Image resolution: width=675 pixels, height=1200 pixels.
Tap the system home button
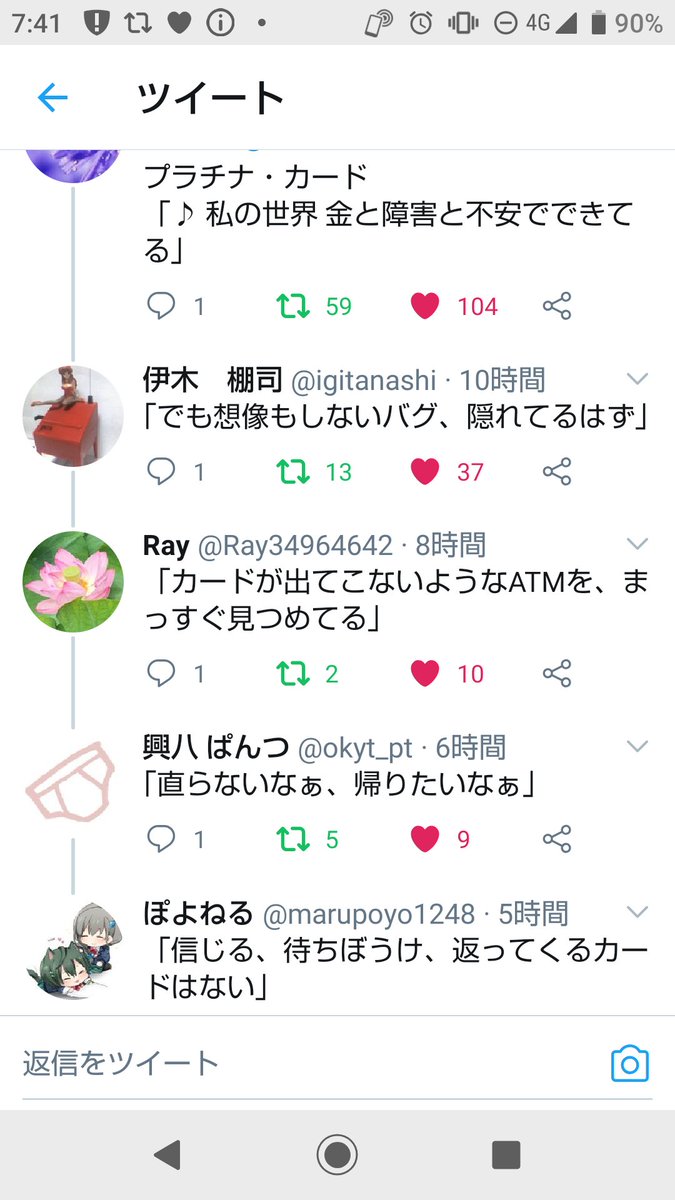click(337, 1155)
